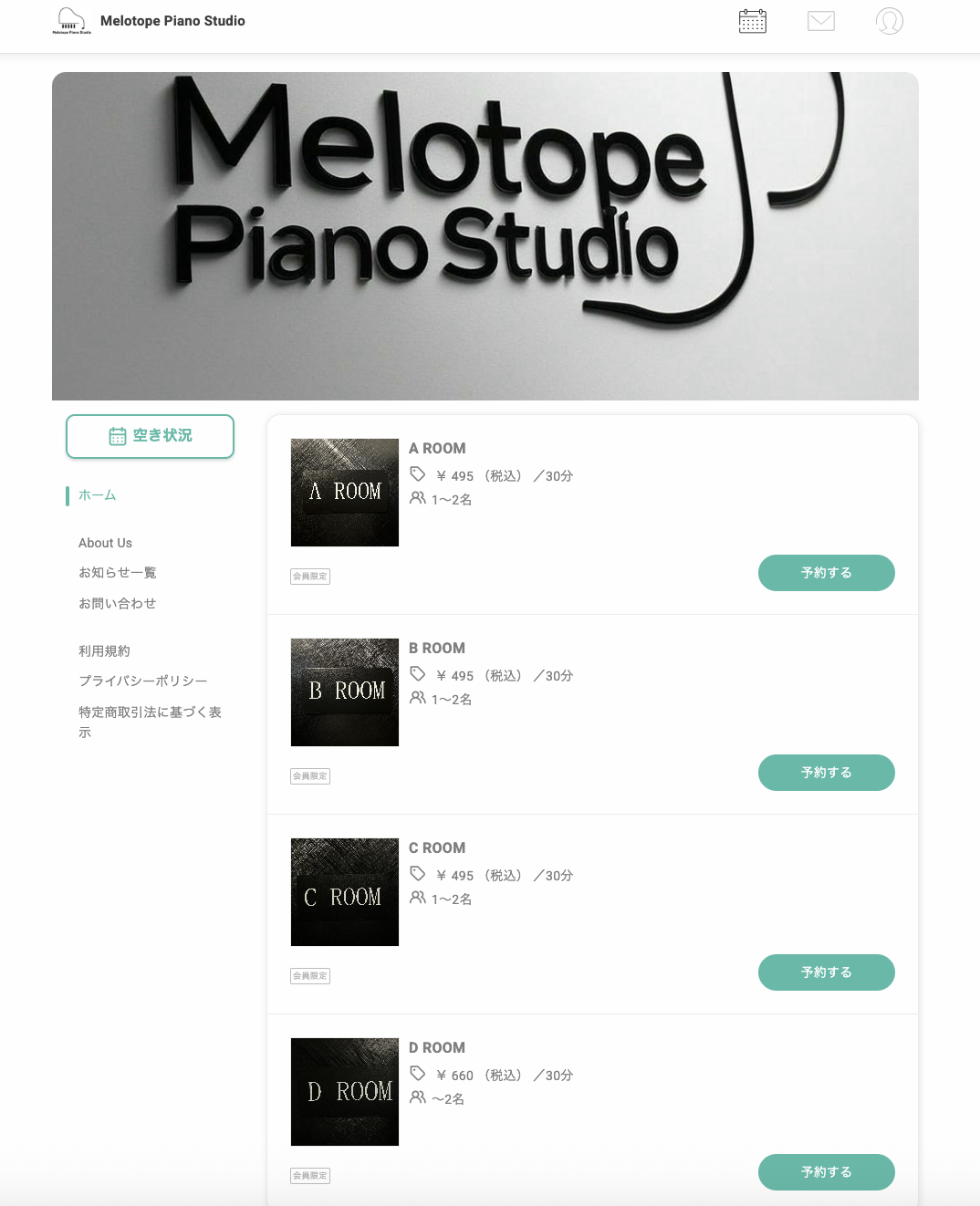Open 特定商取引法に基づく表示 page
Screen dimensions: 980x1206
tap(150, 712)
